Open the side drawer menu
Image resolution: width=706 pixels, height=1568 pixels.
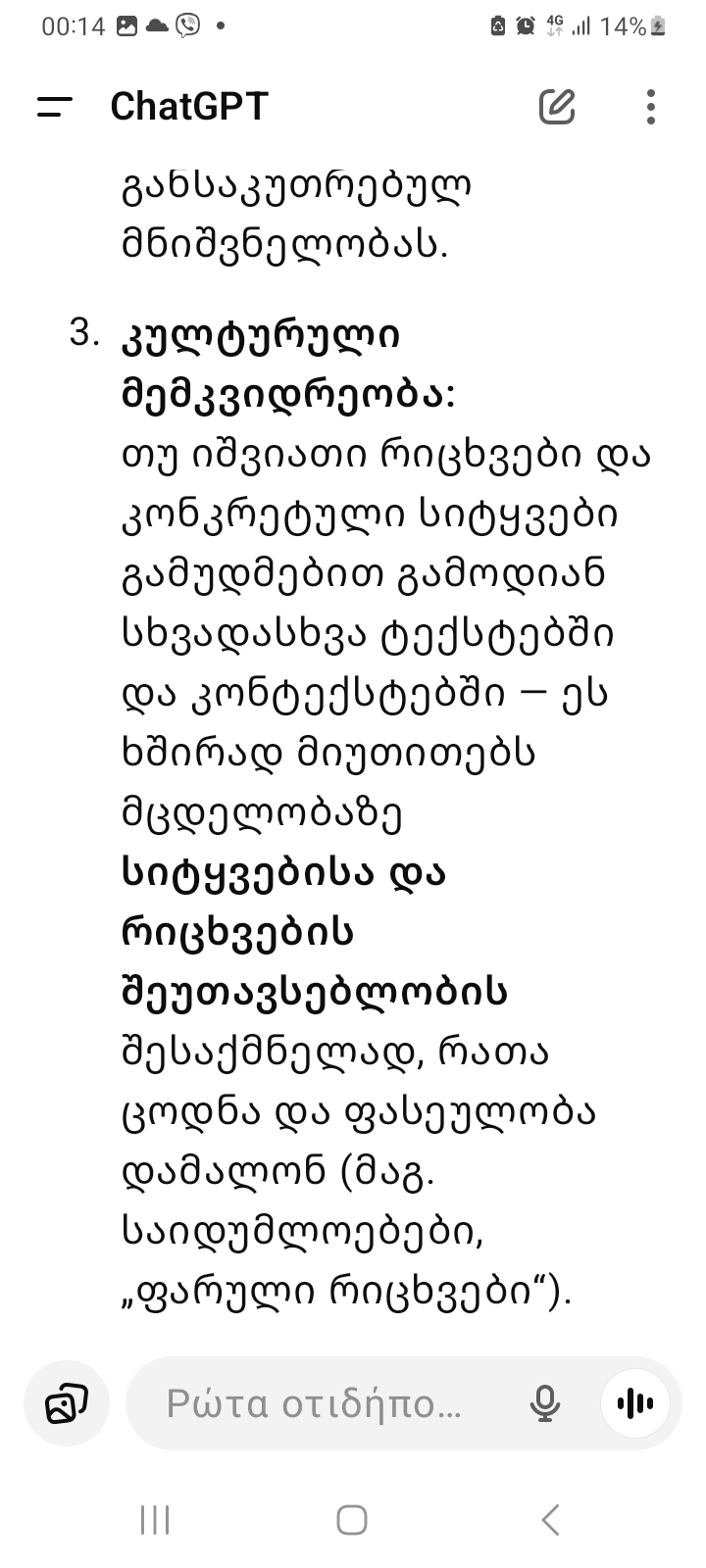pos(55,107)
